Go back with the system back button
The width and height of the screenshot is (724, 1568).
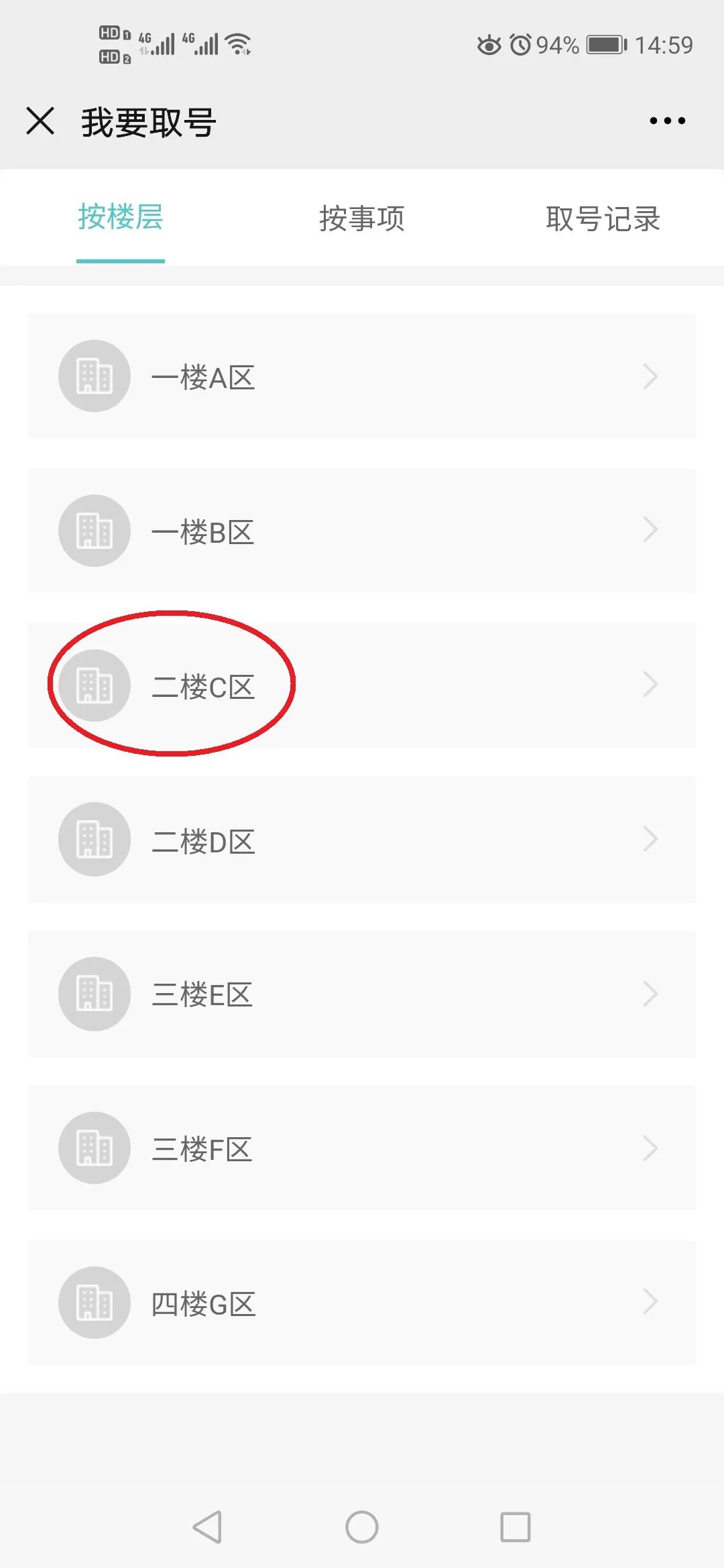[x=207, y=1527]
